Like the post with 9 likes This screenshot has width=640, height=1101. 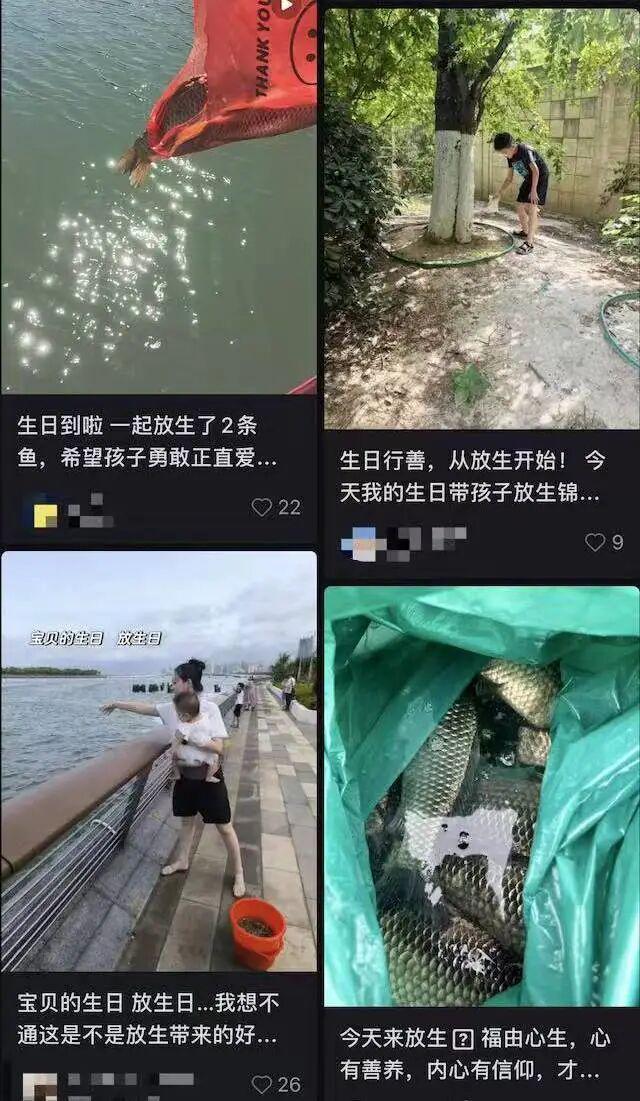[x=595, y=542]
